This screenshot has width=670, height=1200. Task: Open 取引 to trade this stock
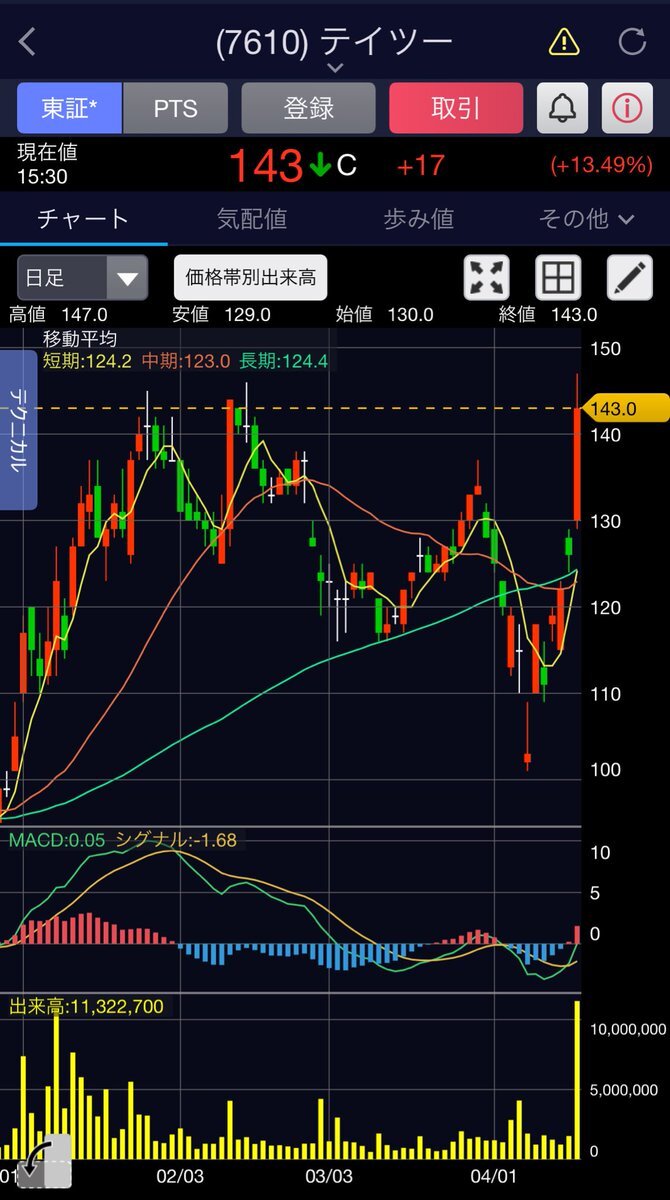455,108
